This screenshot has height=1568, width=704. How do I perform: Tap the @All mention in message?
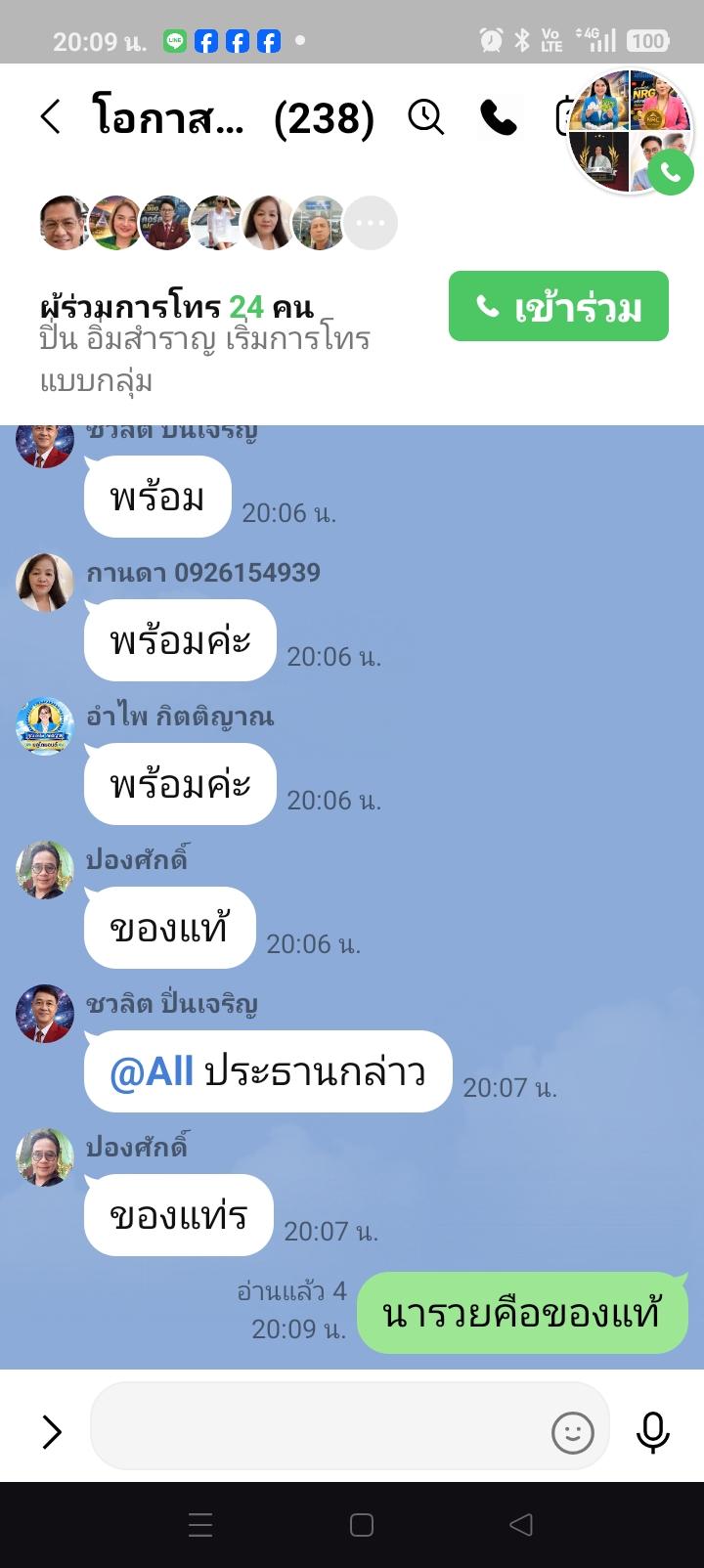point(152,1072)
